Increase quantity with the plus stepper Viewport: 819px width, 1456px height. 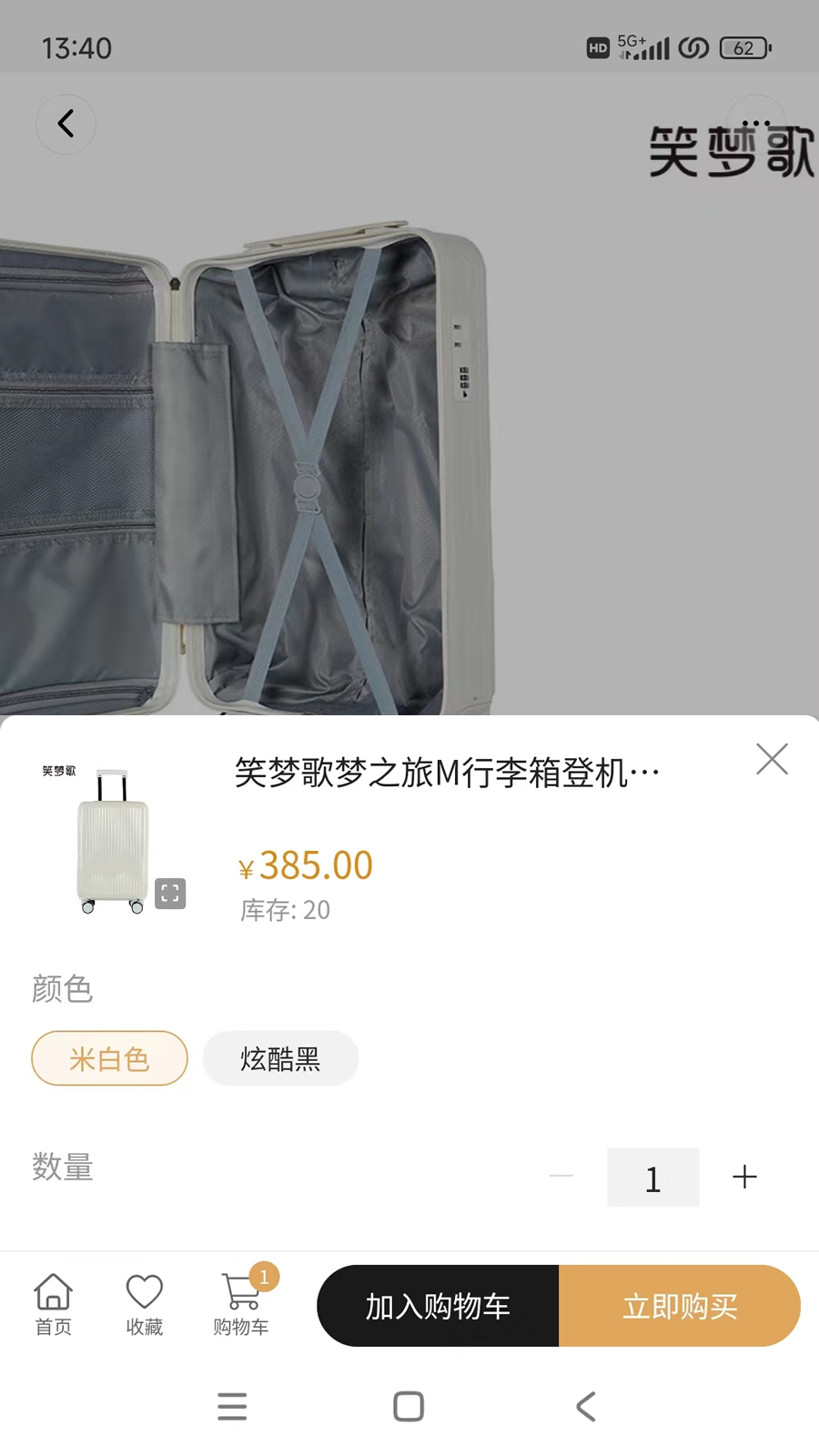click(744, 1177)
